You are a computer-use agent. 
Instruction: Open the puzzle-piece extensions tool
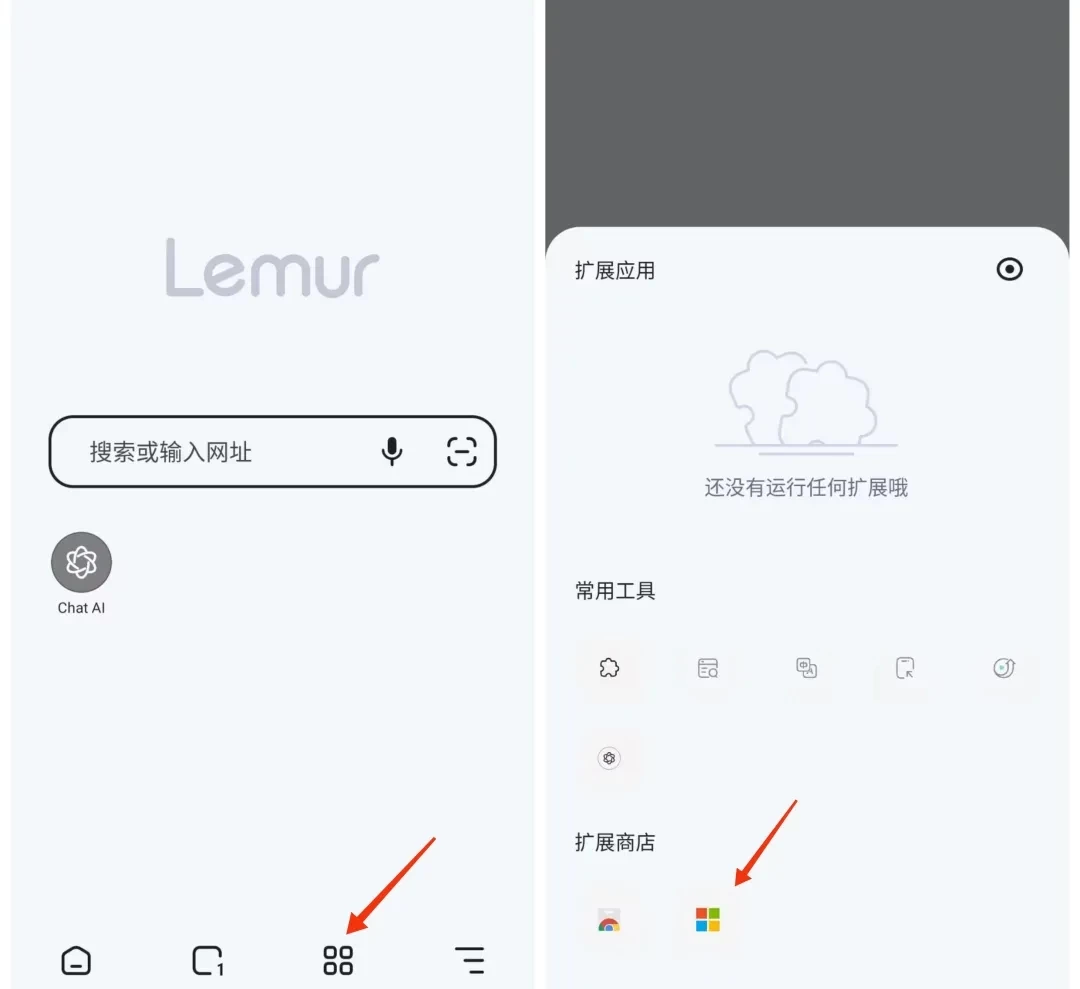click(x=609, y=668)
